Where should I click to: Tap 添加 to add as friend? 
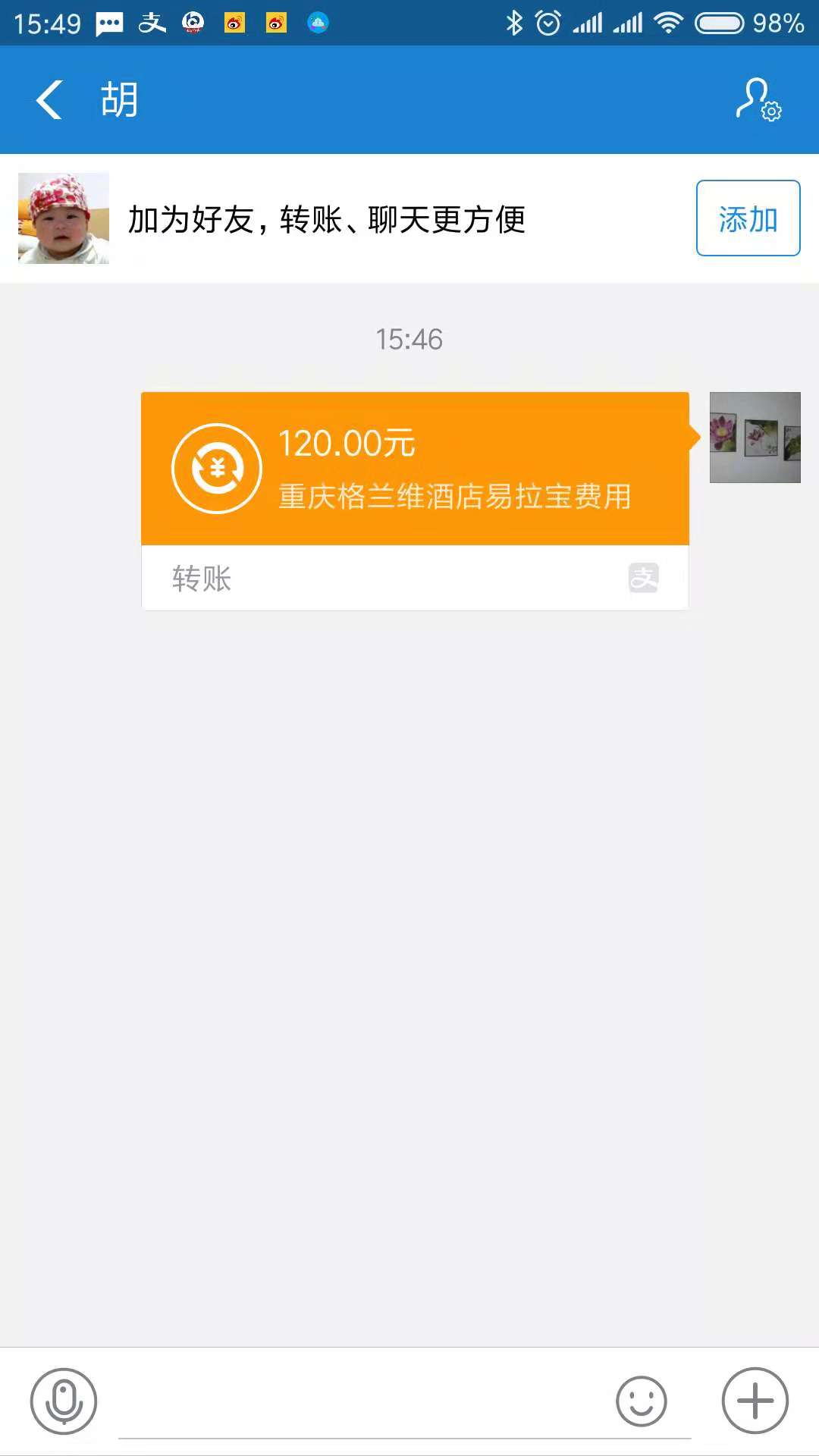748,218
